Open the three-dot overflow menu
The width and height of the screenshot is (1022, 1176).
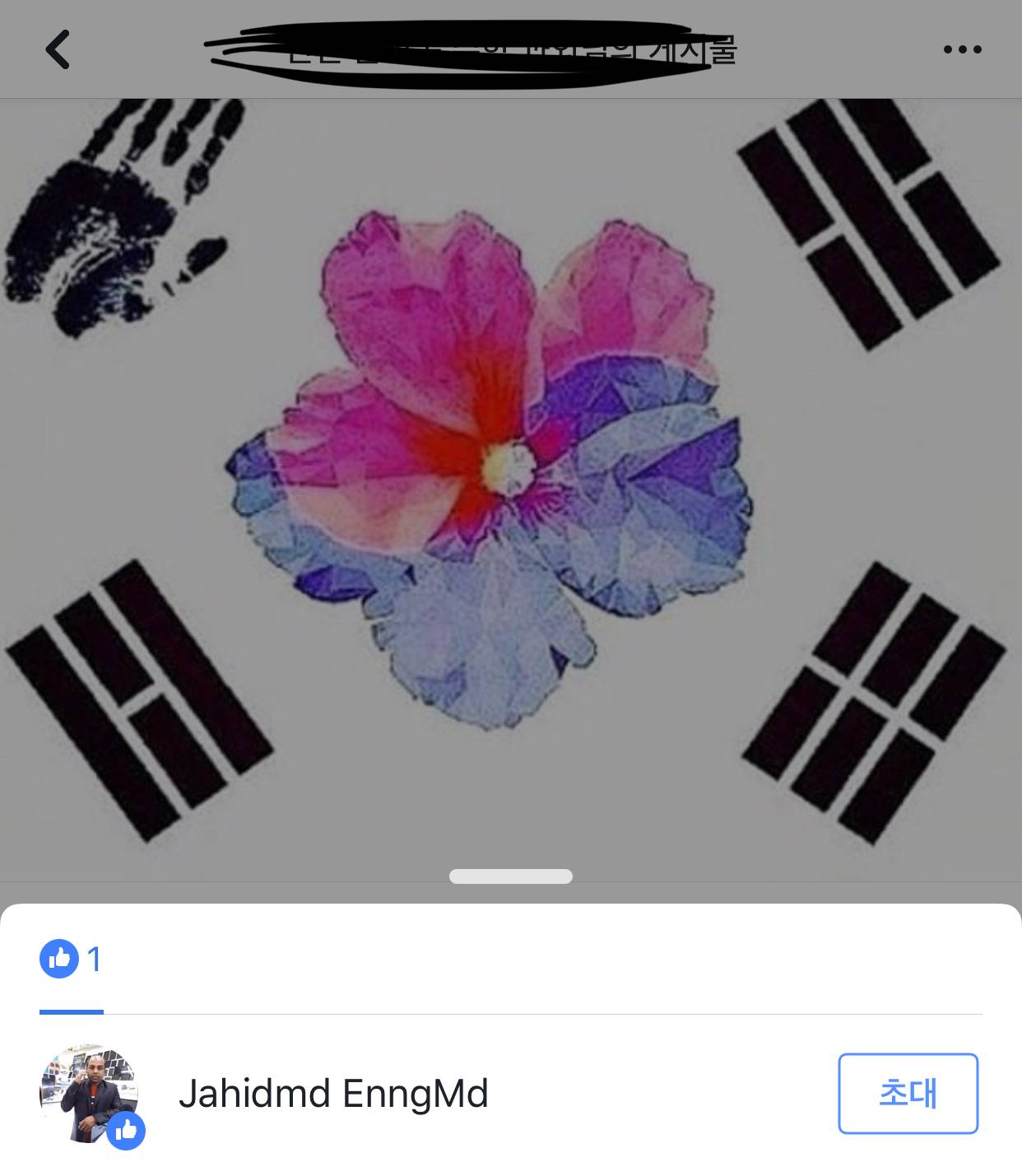point(962,49)
